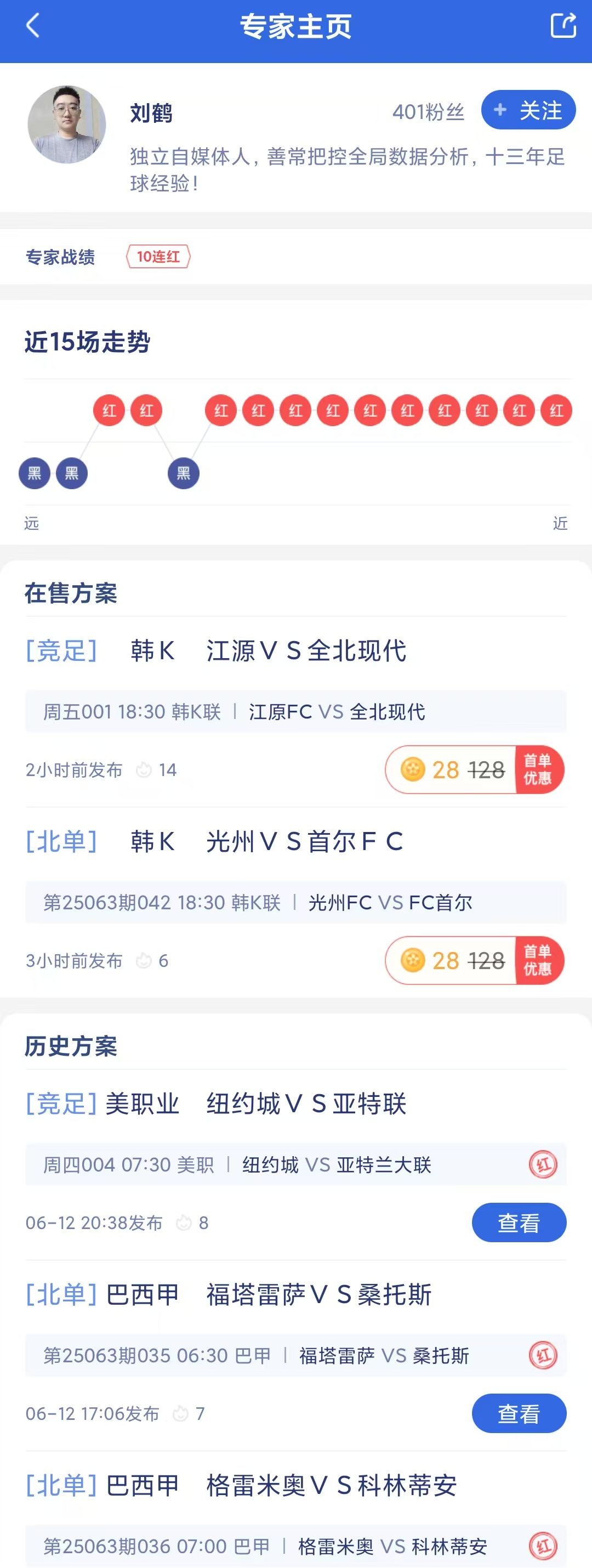Follow expert 刘鹤 with the 关注 button

coord(527,110)
